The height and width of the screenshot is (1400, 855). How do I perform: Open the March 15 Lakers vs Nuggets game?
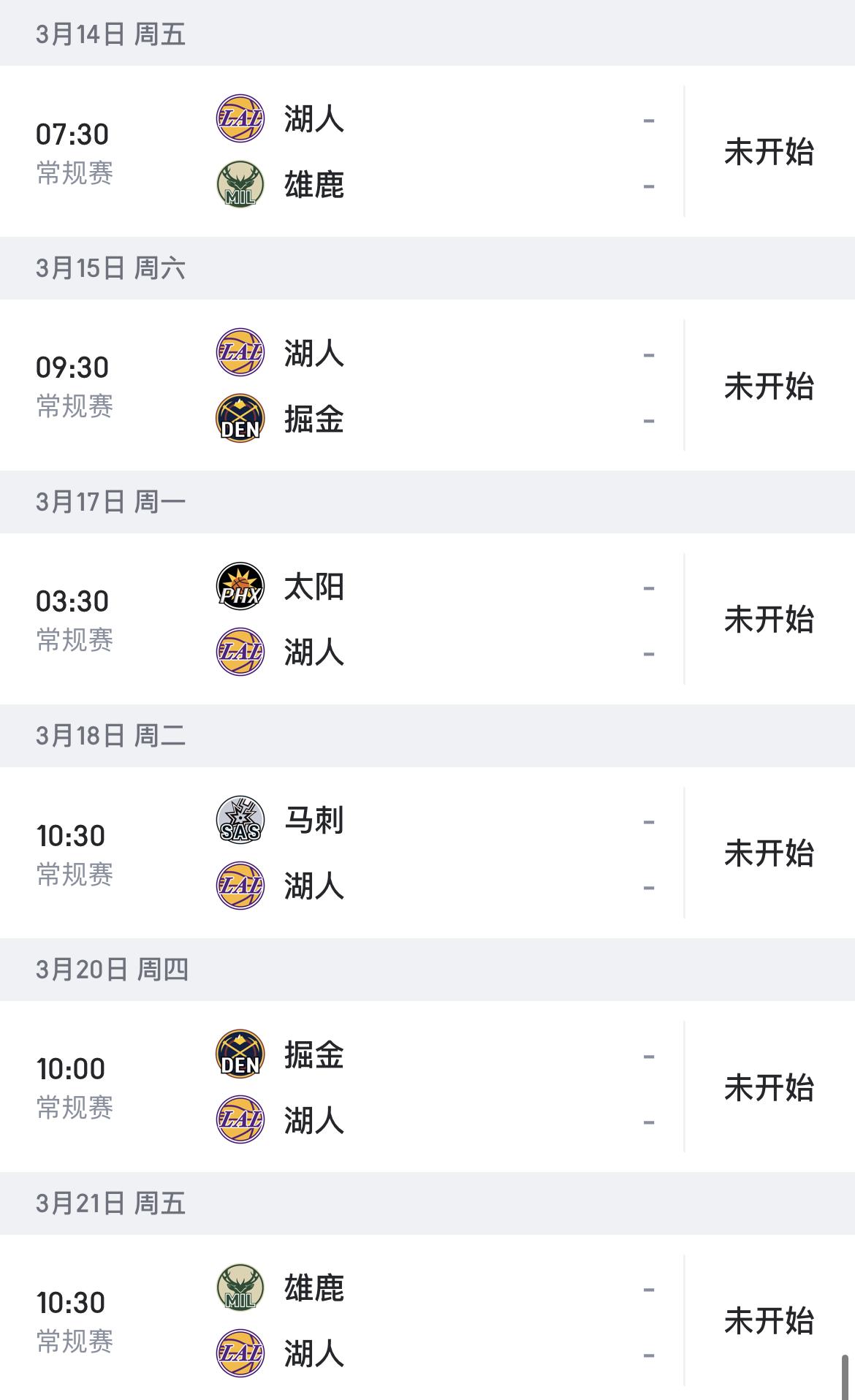click(x=427, y=385)
